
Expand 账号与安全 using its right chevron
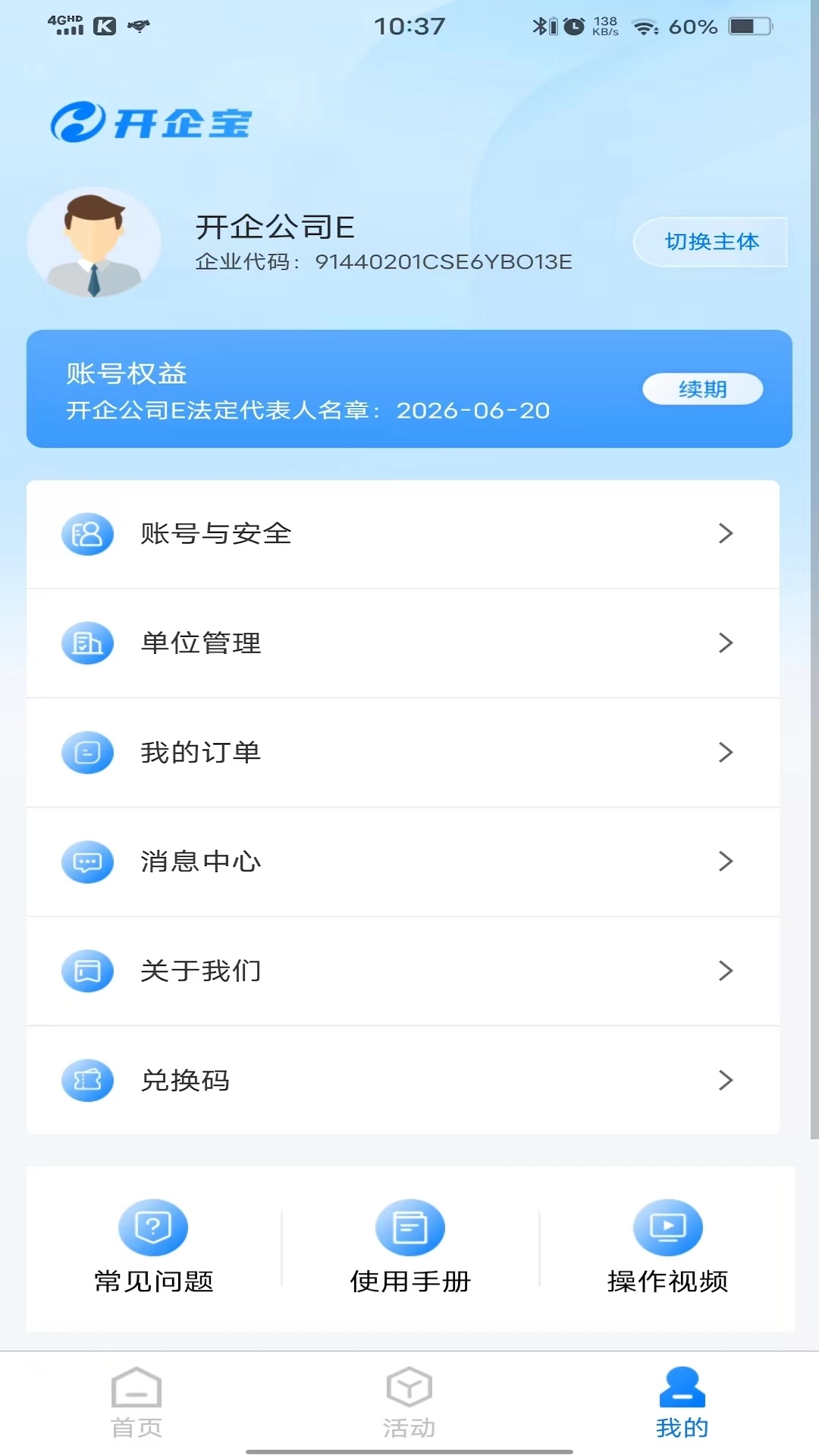click(x=726, y=533)
